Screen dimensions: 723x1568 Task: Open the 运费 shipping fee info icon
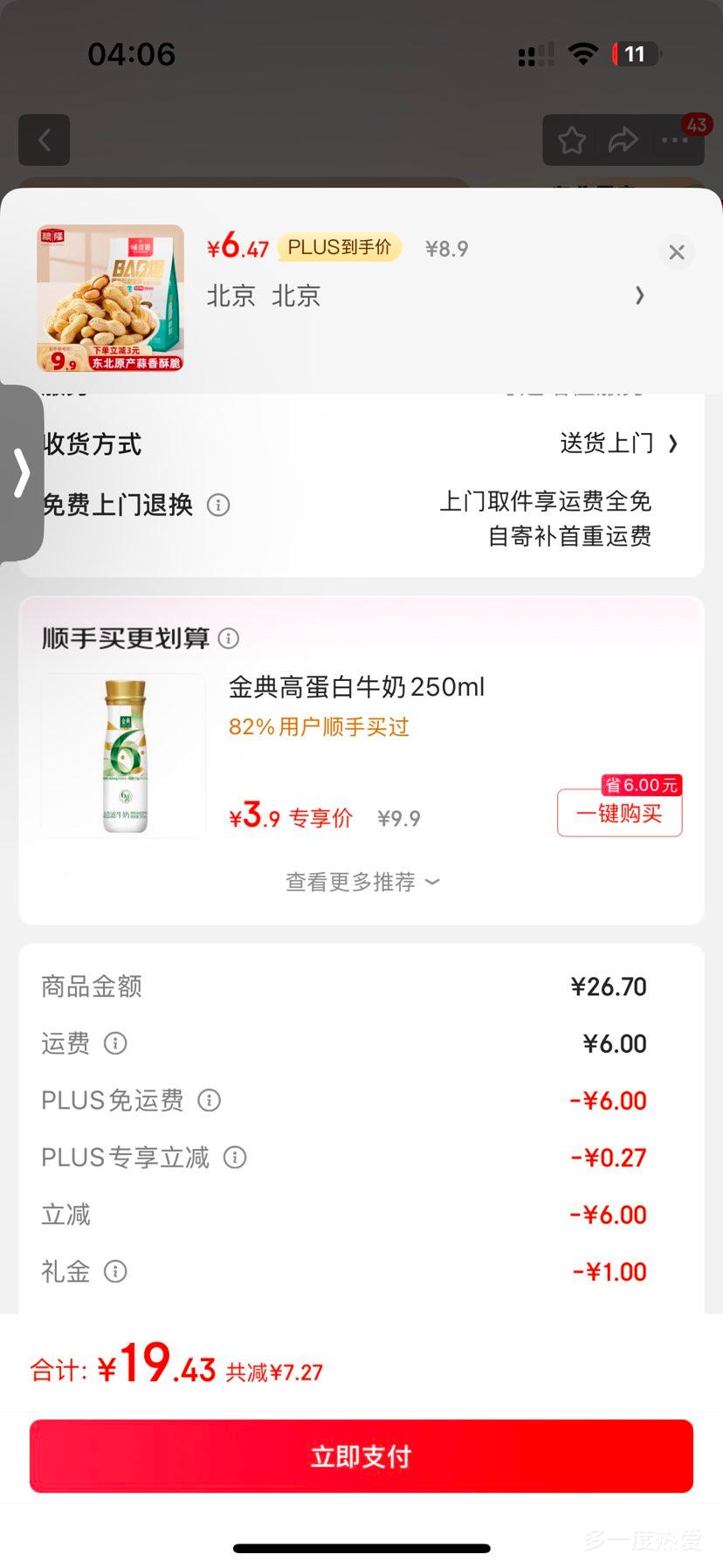coord(114,1043)
